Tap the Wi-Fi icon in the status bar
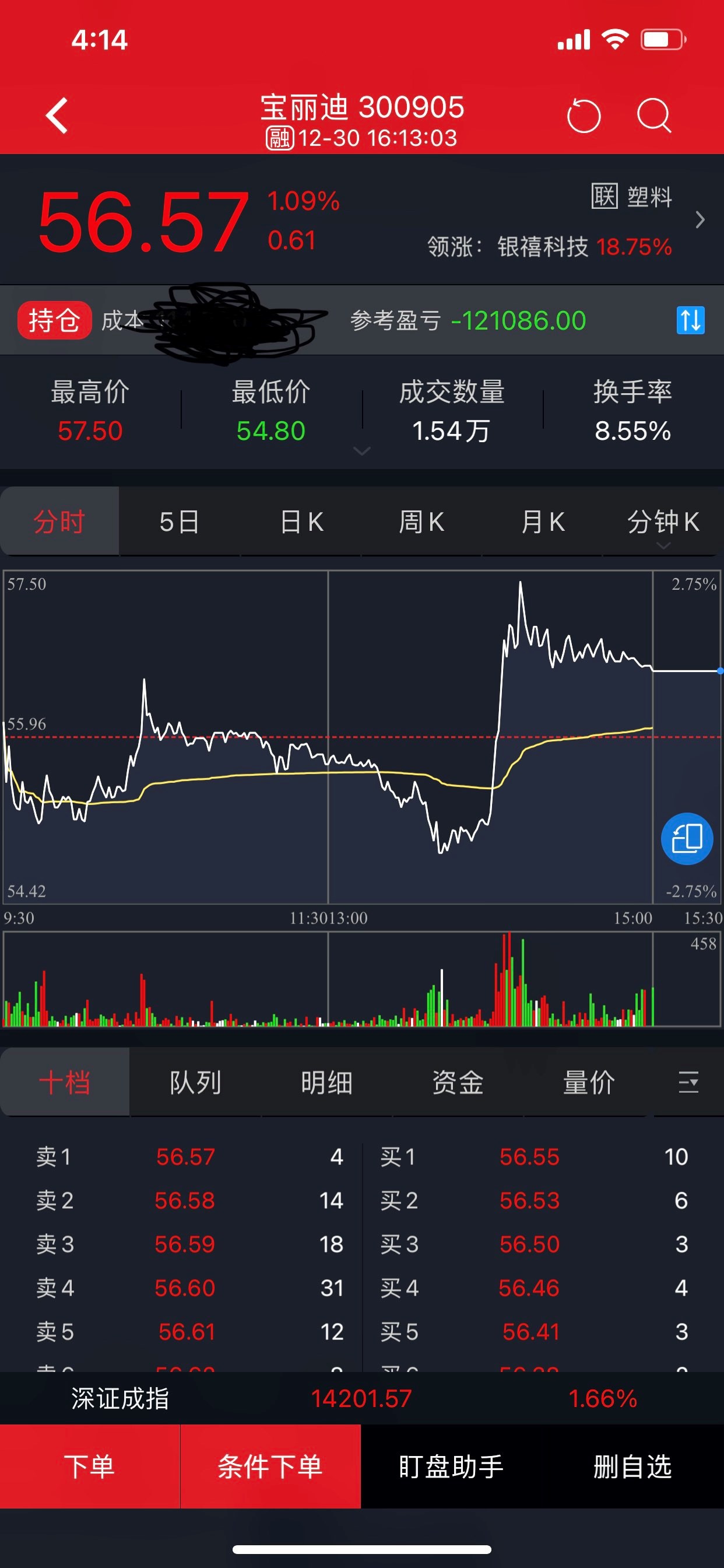Viewport: 724px width, 1568px height. tap(614, 38)
